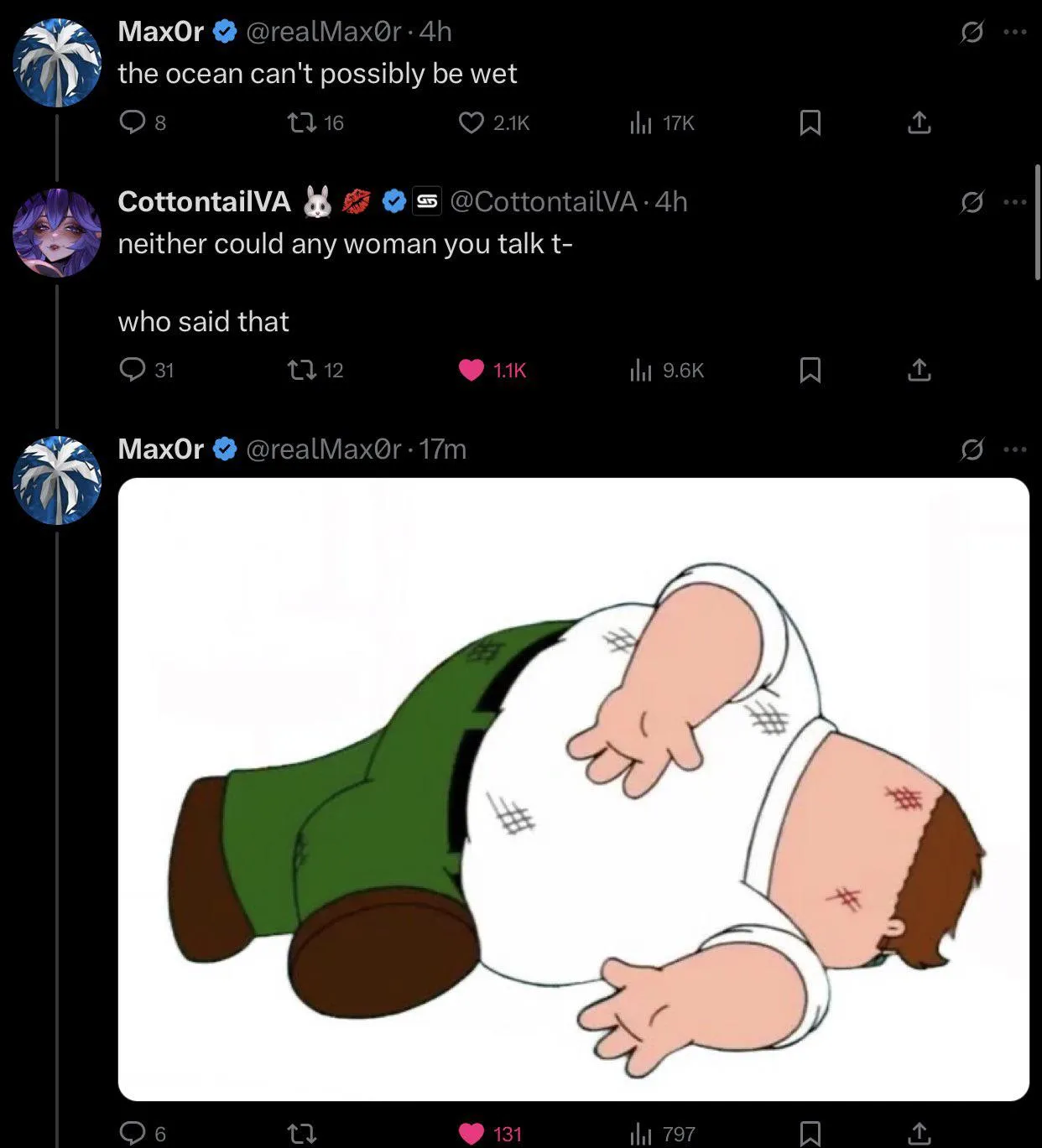Repost MaxOr's ocean can't be wet tweet
Image resolution: width=1042 pixels, height=1148 pixels.
pos(302,123)
